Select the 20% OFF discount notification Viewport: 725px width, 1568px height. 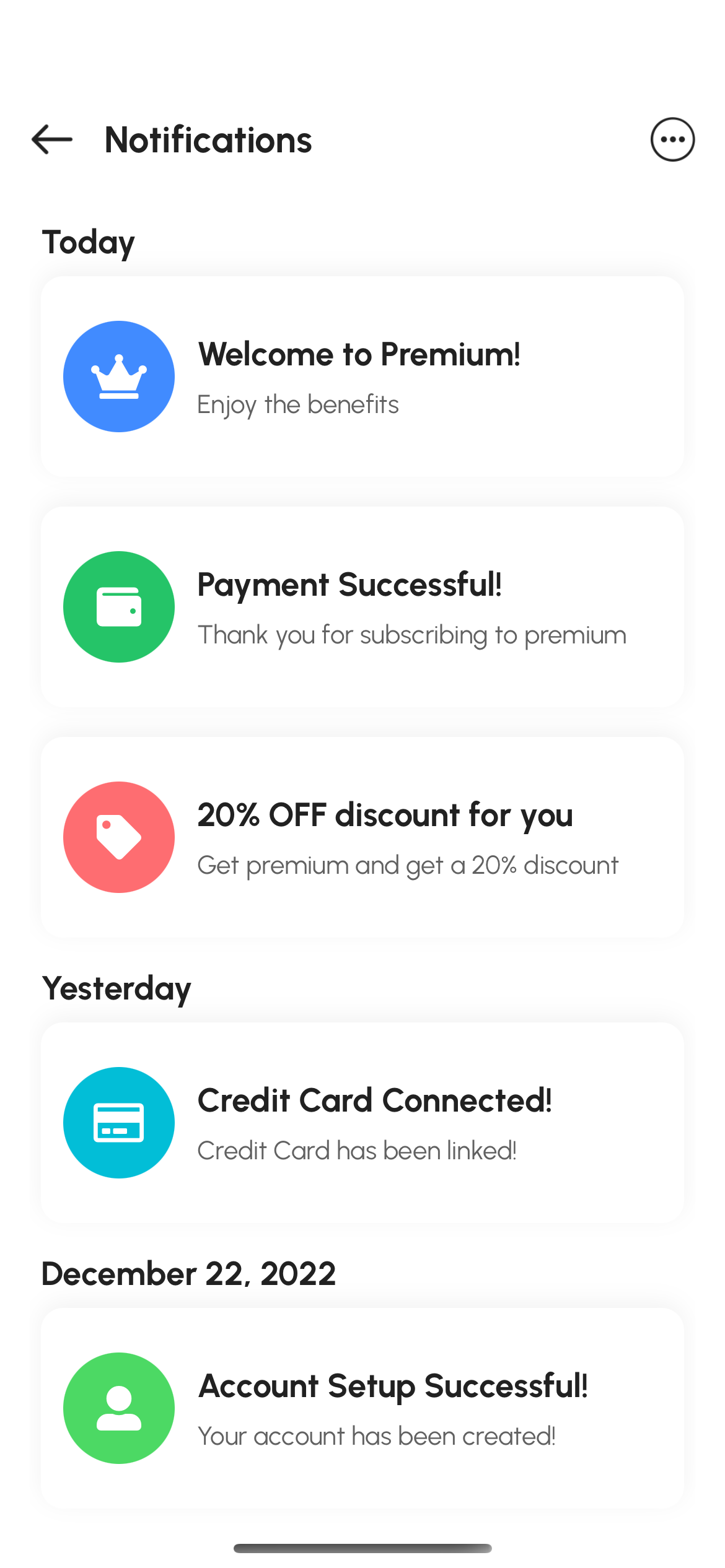tap(362, 837)
